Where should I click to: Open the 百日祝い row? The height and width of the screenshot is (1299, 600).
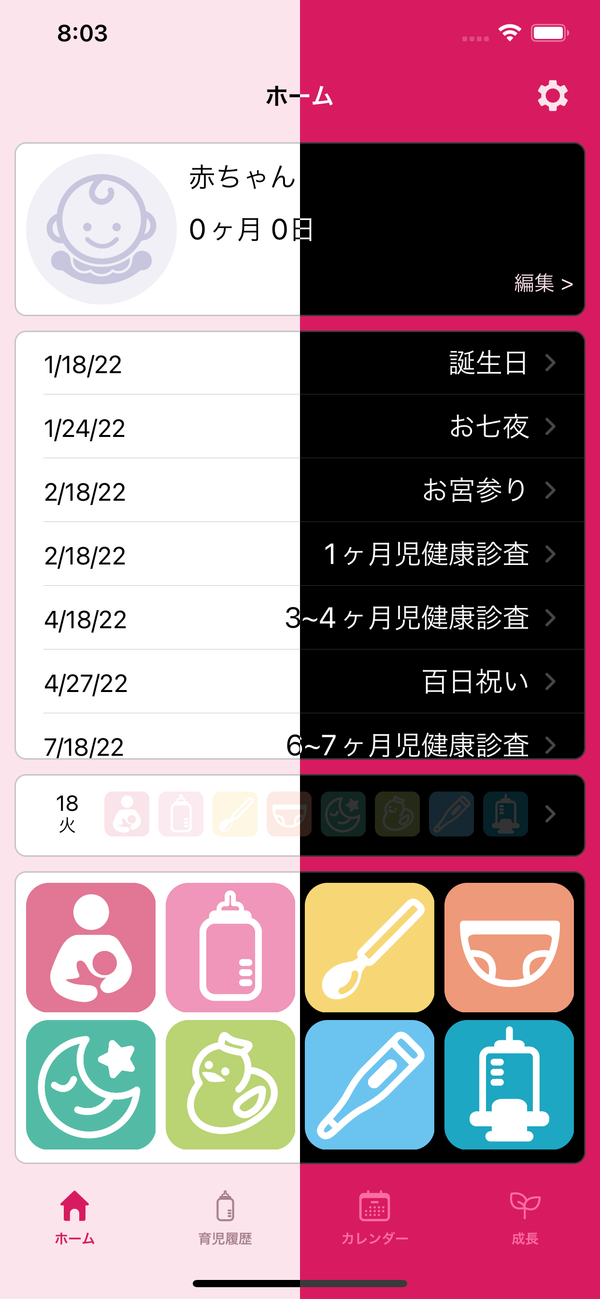(x=300, y=682)
